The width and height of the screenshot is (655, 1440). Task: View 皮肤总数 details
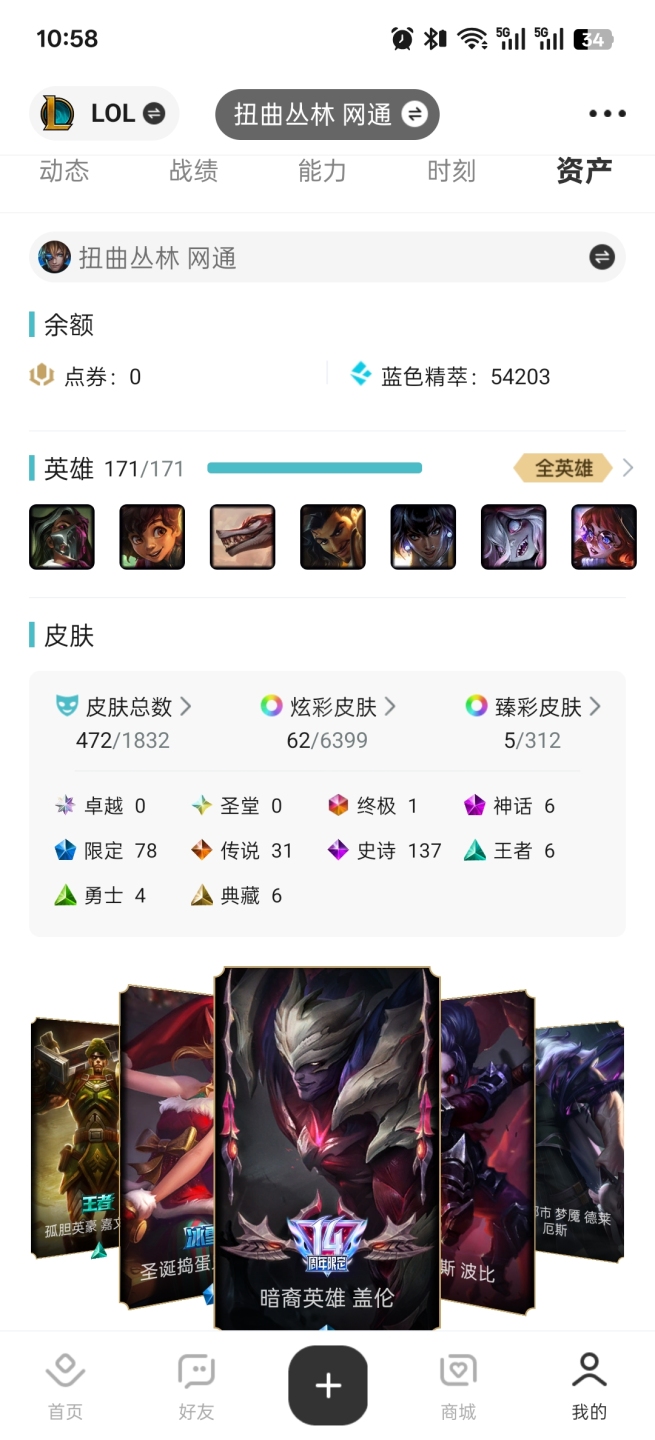click(x=124, y=707)
